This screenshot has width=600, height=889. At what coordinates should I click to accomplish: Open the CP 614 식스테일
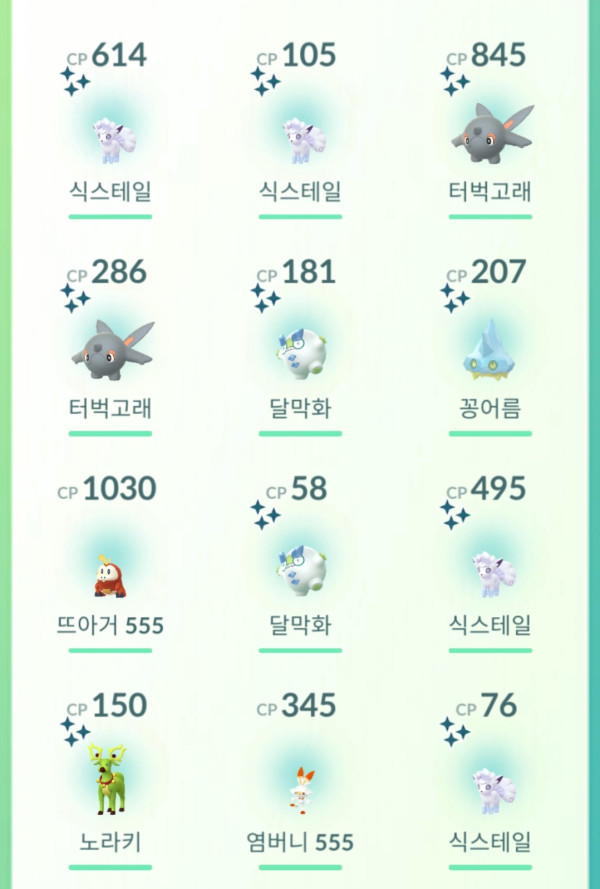(110, 140)
